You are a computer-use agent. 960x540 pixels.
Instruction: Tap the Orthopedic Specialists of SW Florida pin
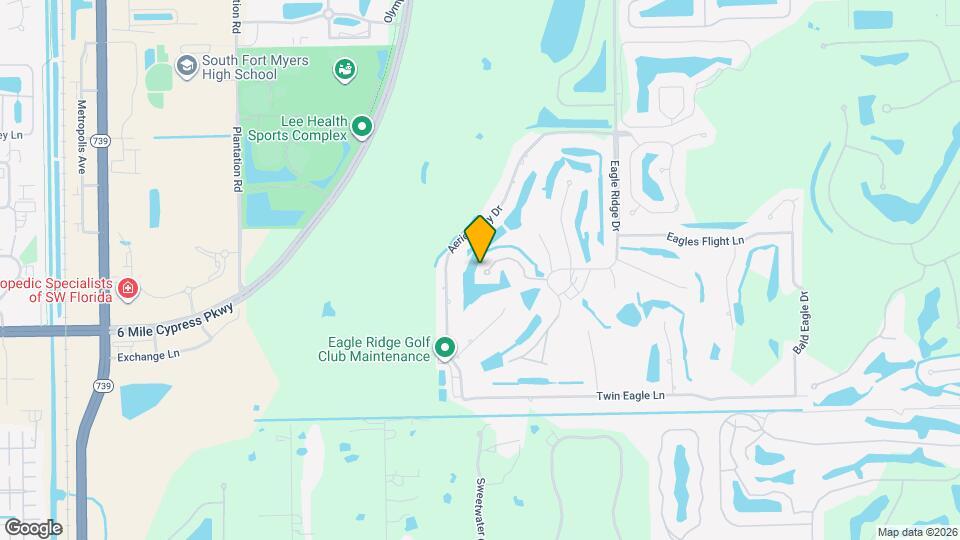tap(127, 289)
